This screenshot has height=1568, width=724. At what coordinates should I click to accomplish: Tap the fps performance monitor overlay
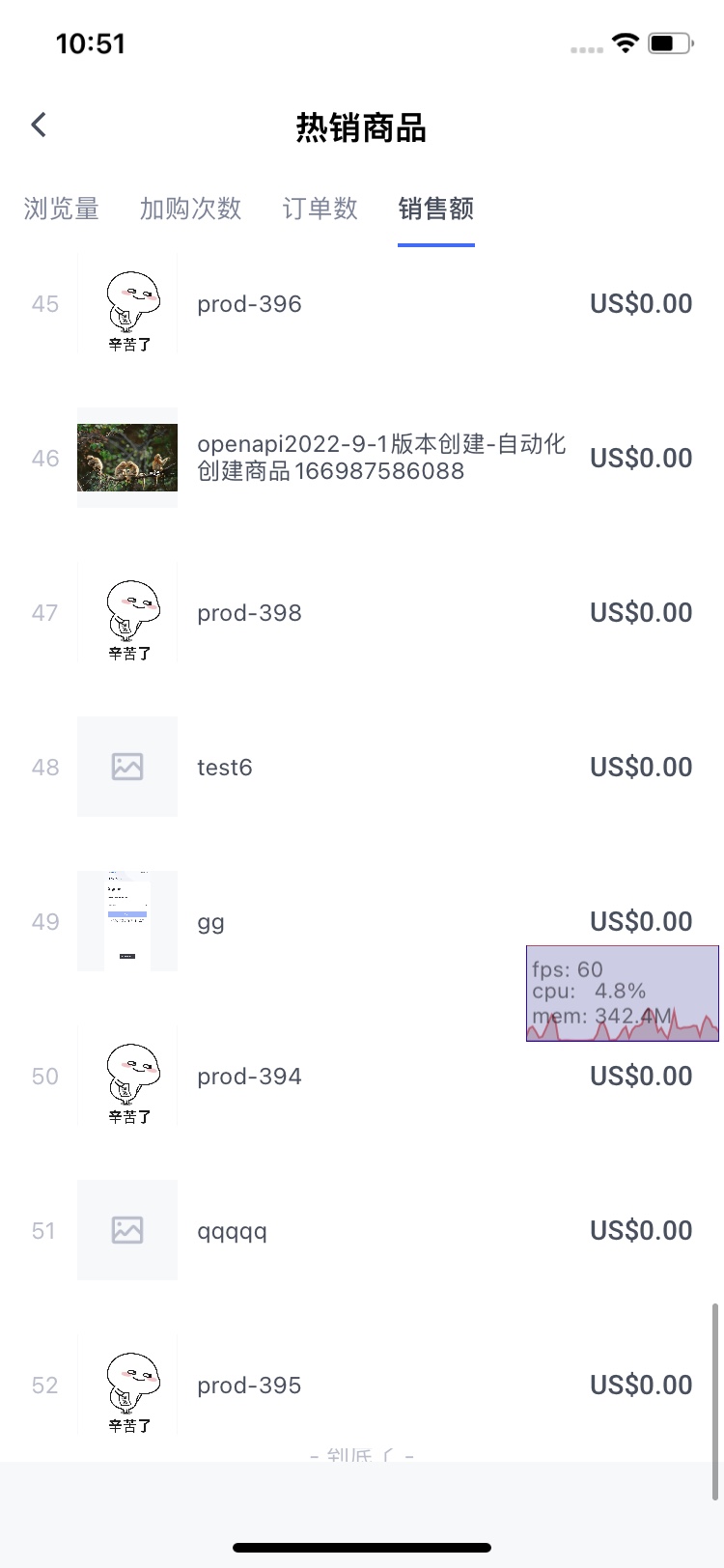click(622, 993)
